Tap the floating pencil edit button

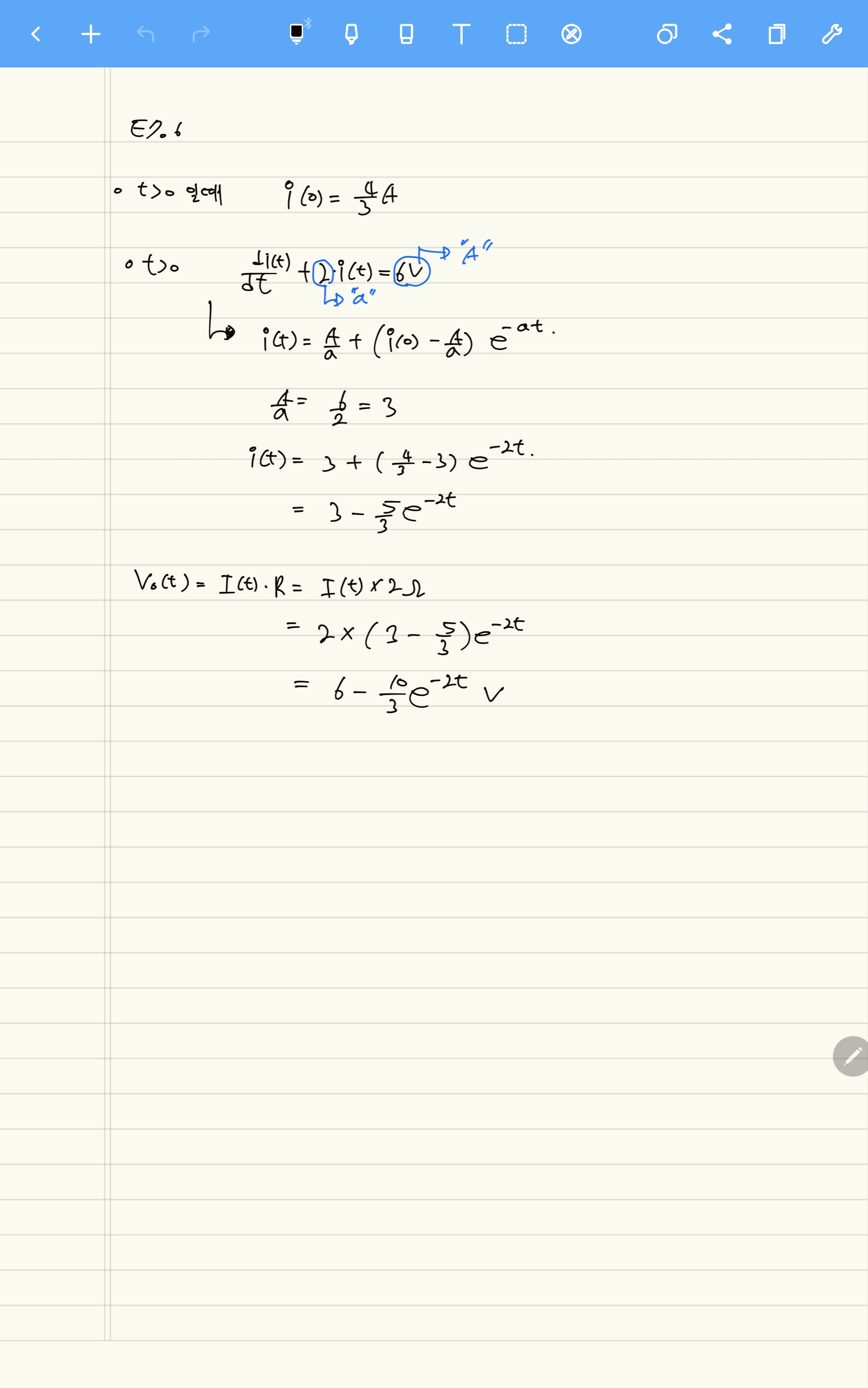pyautogui.click(x=852, y=1056)
